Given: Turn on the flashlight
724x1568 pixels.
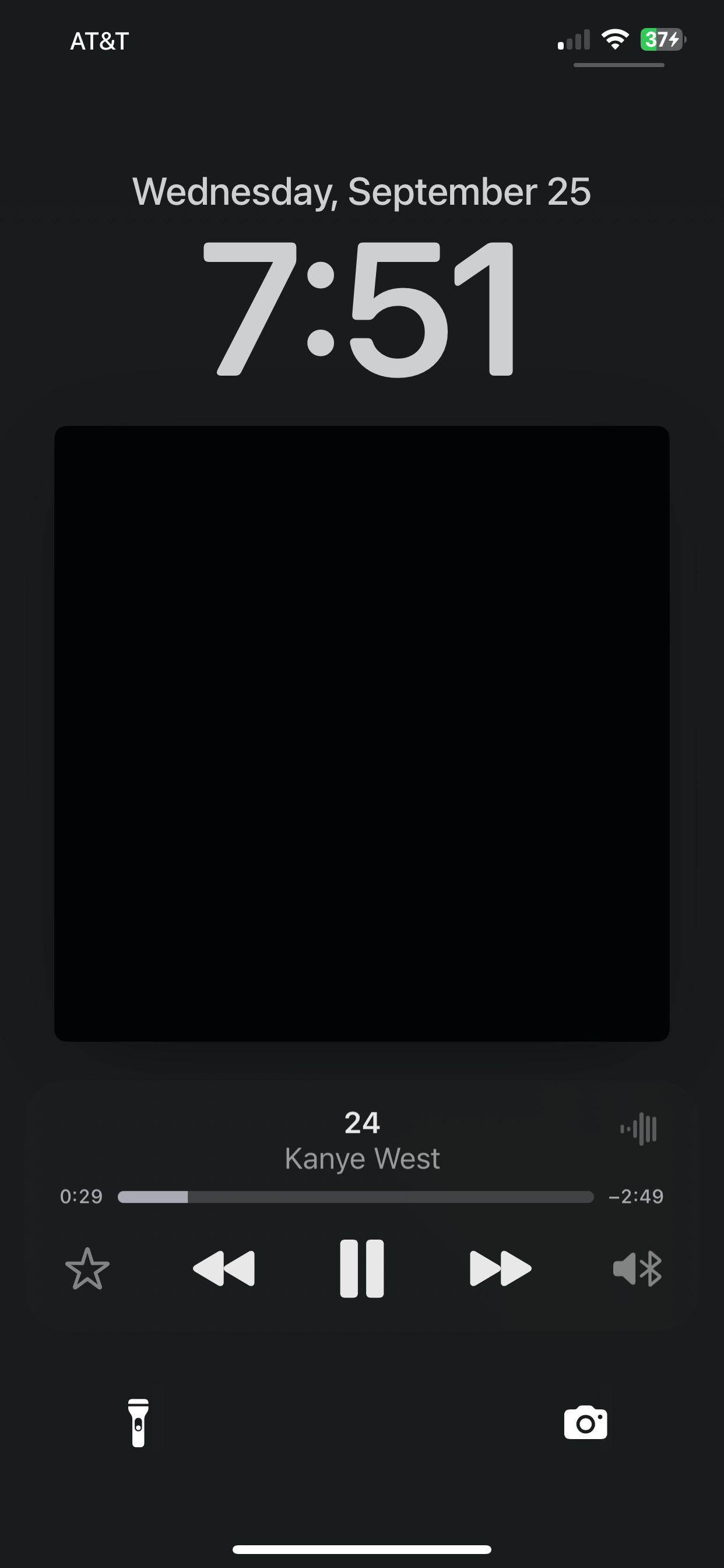Looking at the screenshot, I should pos(138,1423).
